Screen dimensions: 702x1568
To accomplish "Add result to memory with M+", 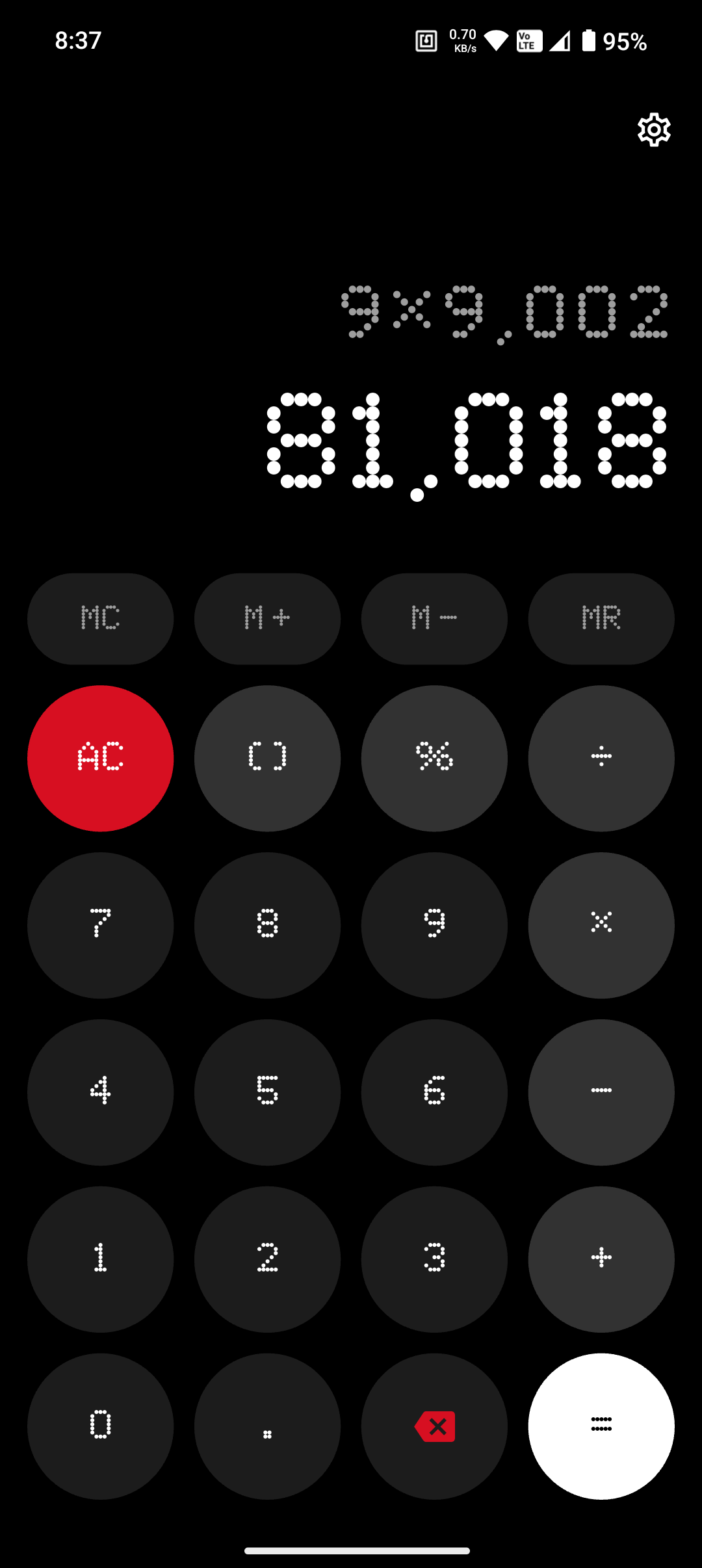I will click(267, 618).
